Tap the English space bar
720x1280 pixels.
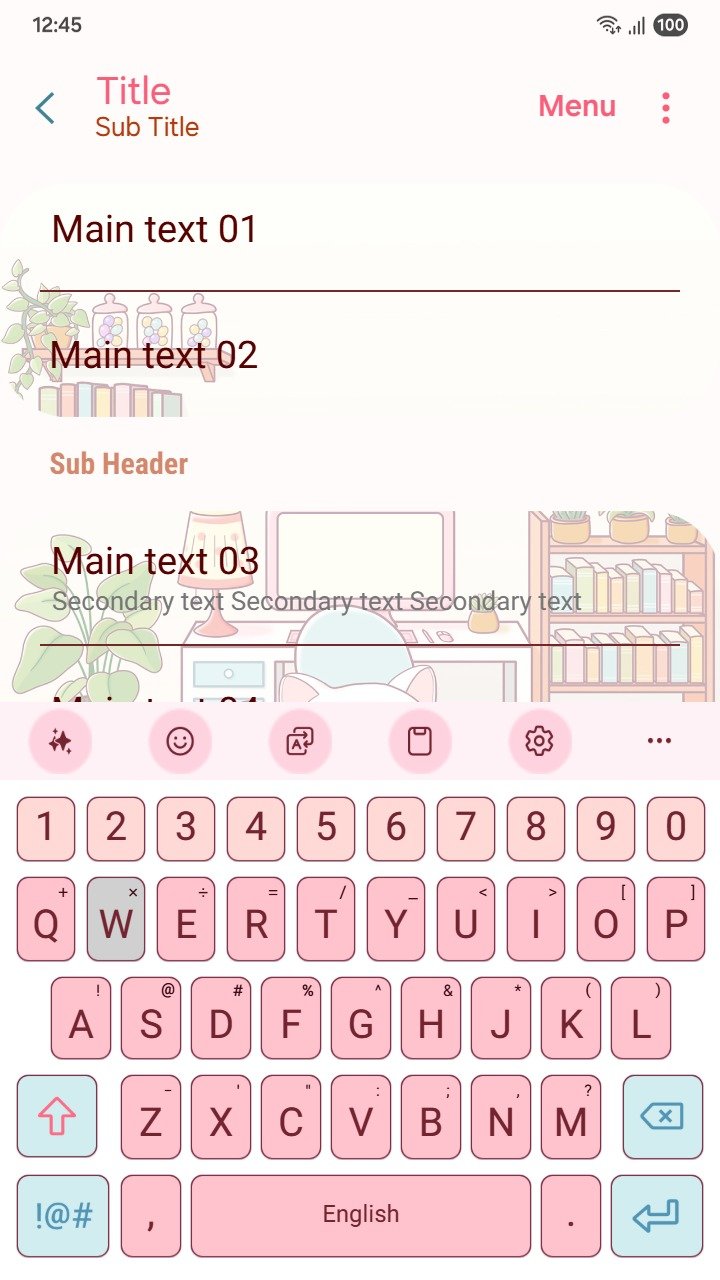[x=360, y=1215]
